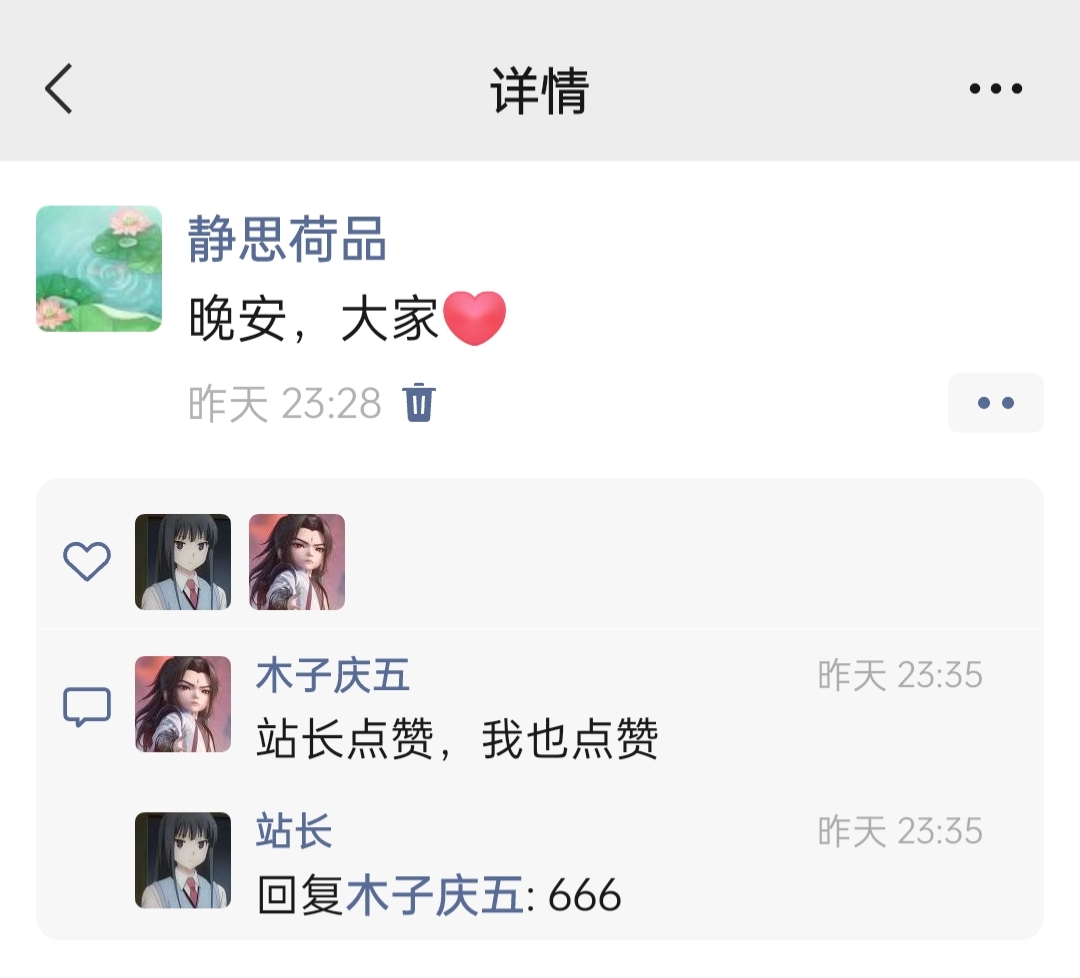Go back from the 详情 page

pos(59,89)
